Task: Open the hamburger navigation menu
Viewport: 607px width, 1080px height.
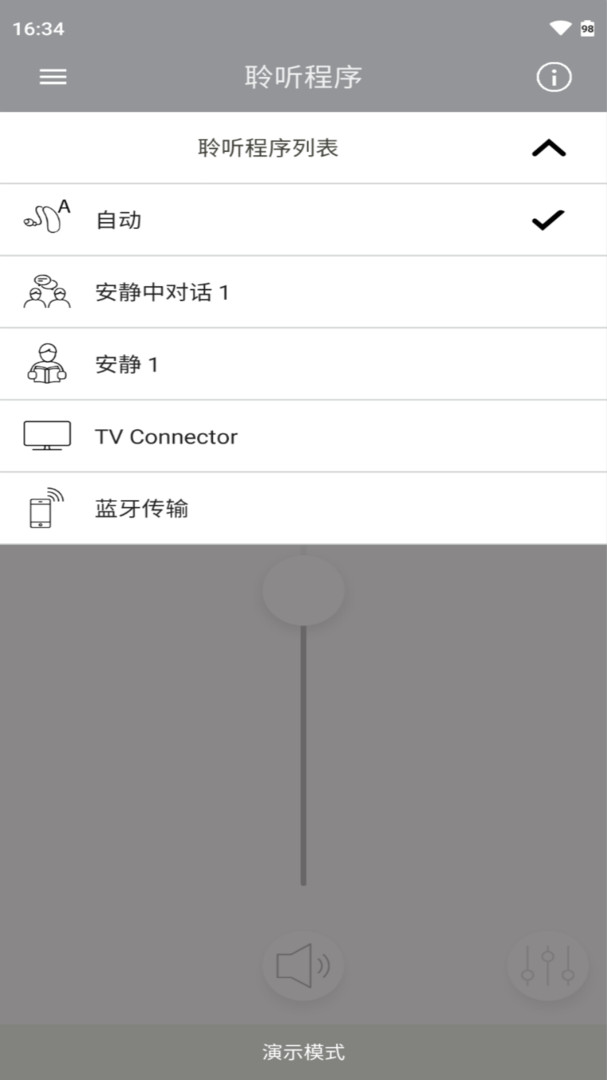Action: [x=53, y=77]
